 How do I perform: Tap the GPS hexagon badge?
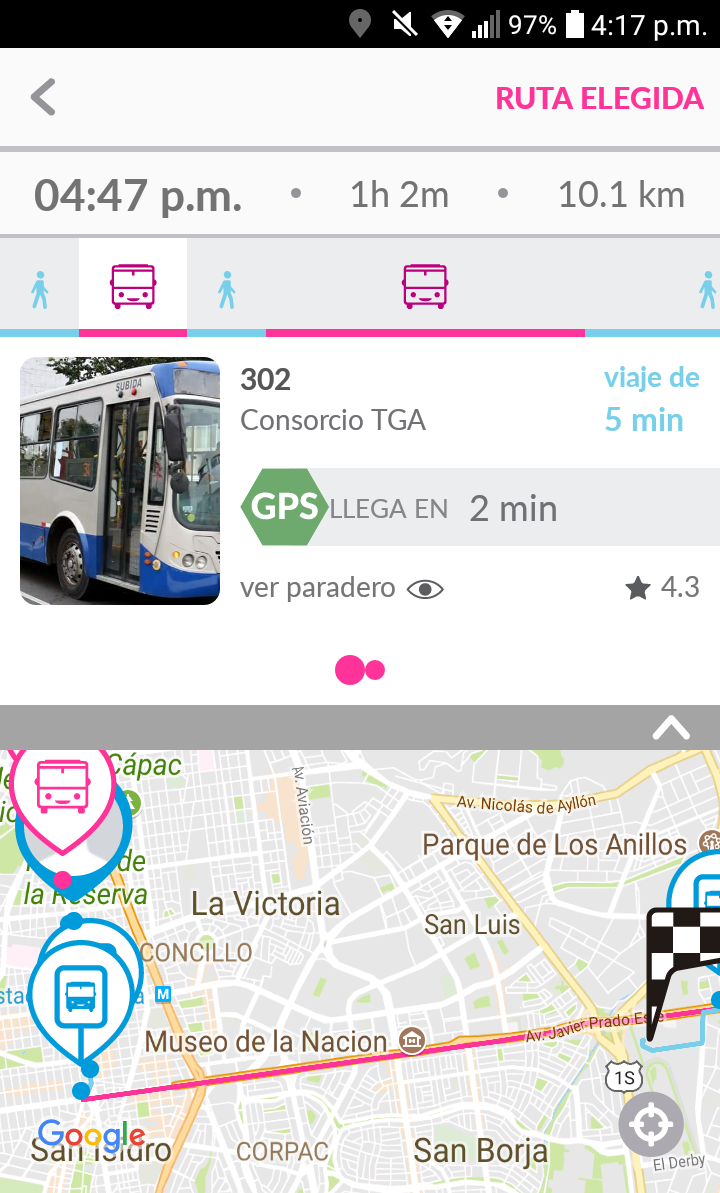pos(284,508)
